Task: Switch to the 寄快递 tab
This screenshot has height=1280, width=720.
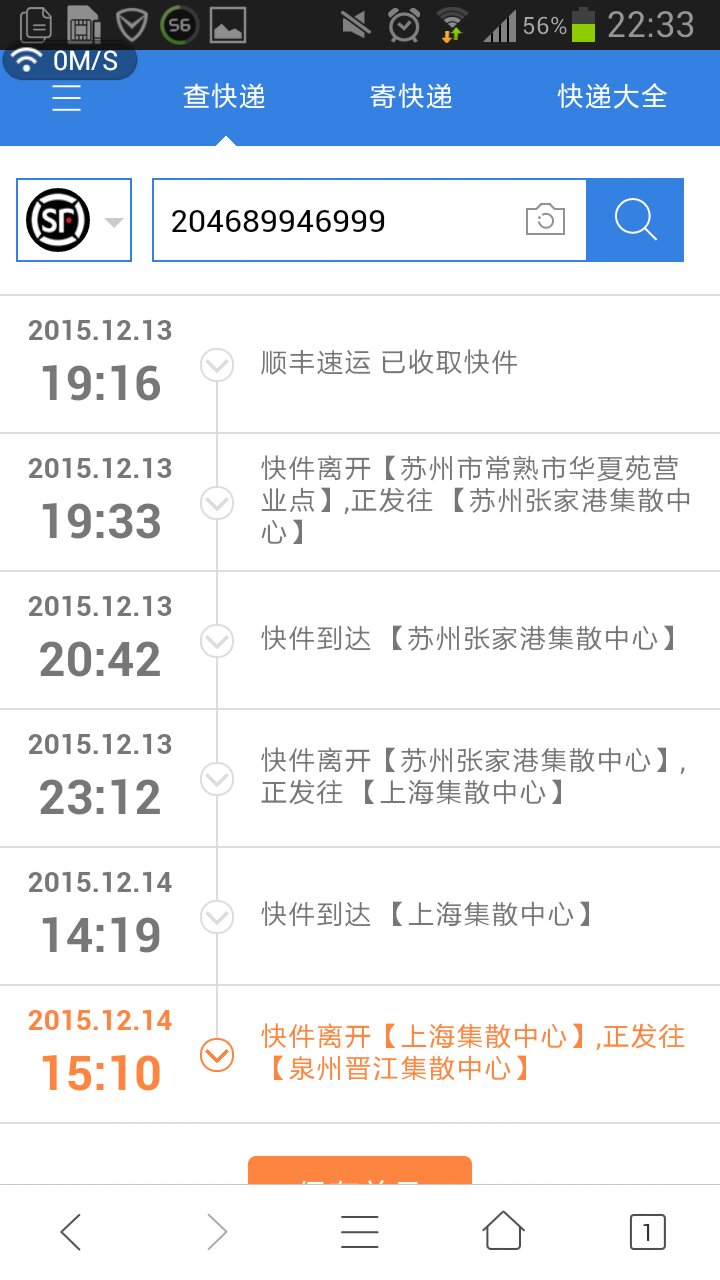Action: (x=411, y=97)
